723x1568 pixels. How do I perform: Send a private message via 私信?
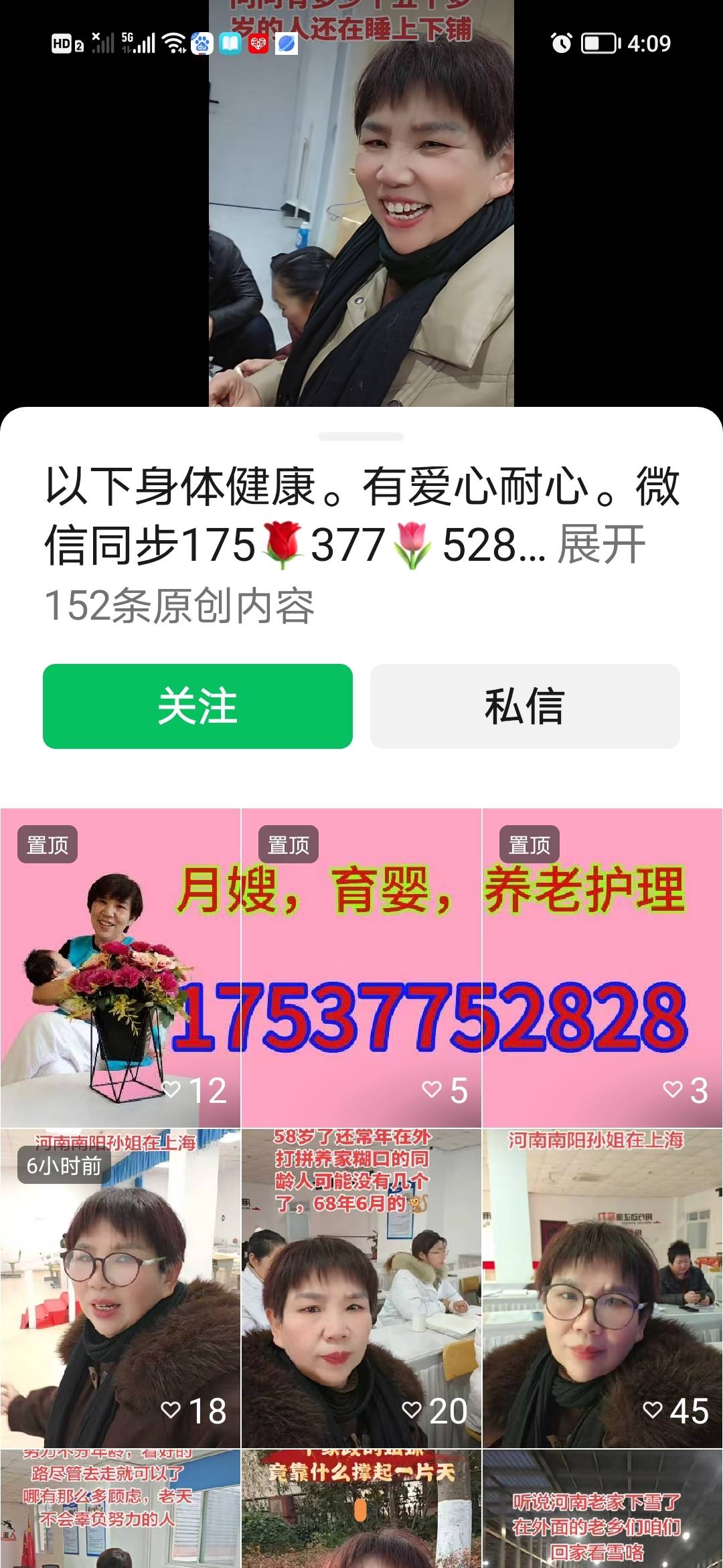525,706
